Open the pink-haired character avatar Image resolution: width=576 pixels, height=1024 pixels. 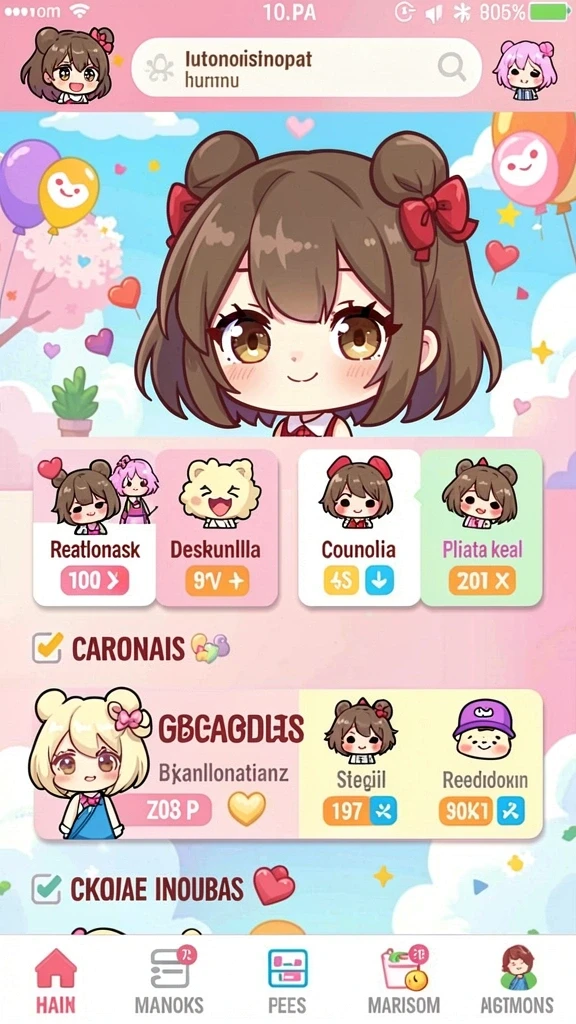[525, 70]
